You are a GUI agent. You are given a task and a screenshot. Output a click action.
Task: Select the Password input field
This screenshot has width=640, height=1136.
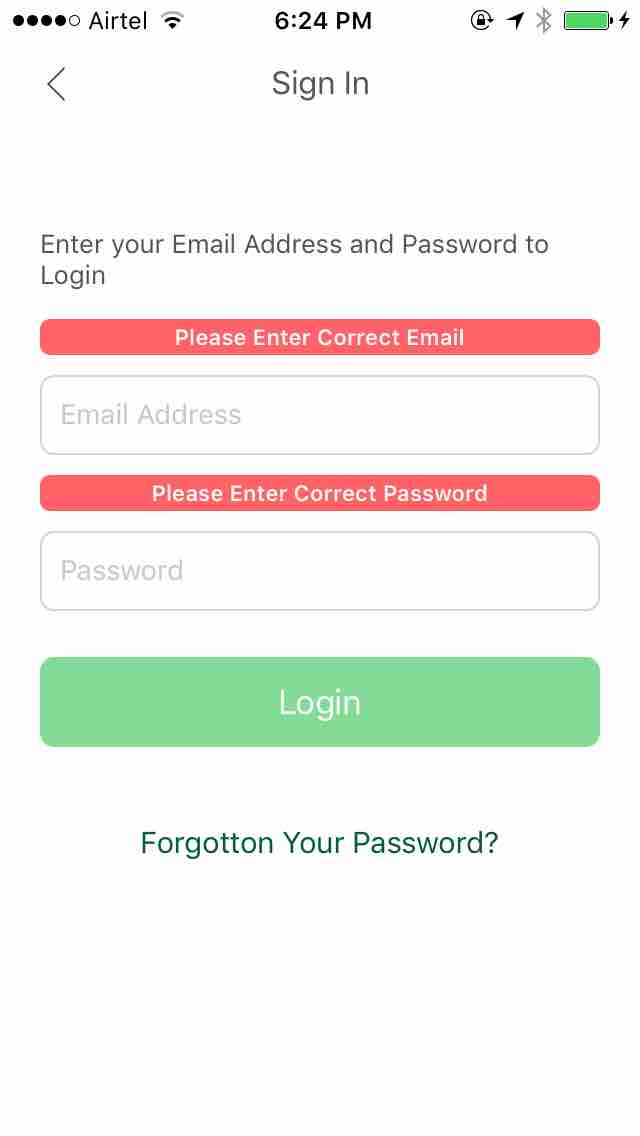[x=320, y=571]
